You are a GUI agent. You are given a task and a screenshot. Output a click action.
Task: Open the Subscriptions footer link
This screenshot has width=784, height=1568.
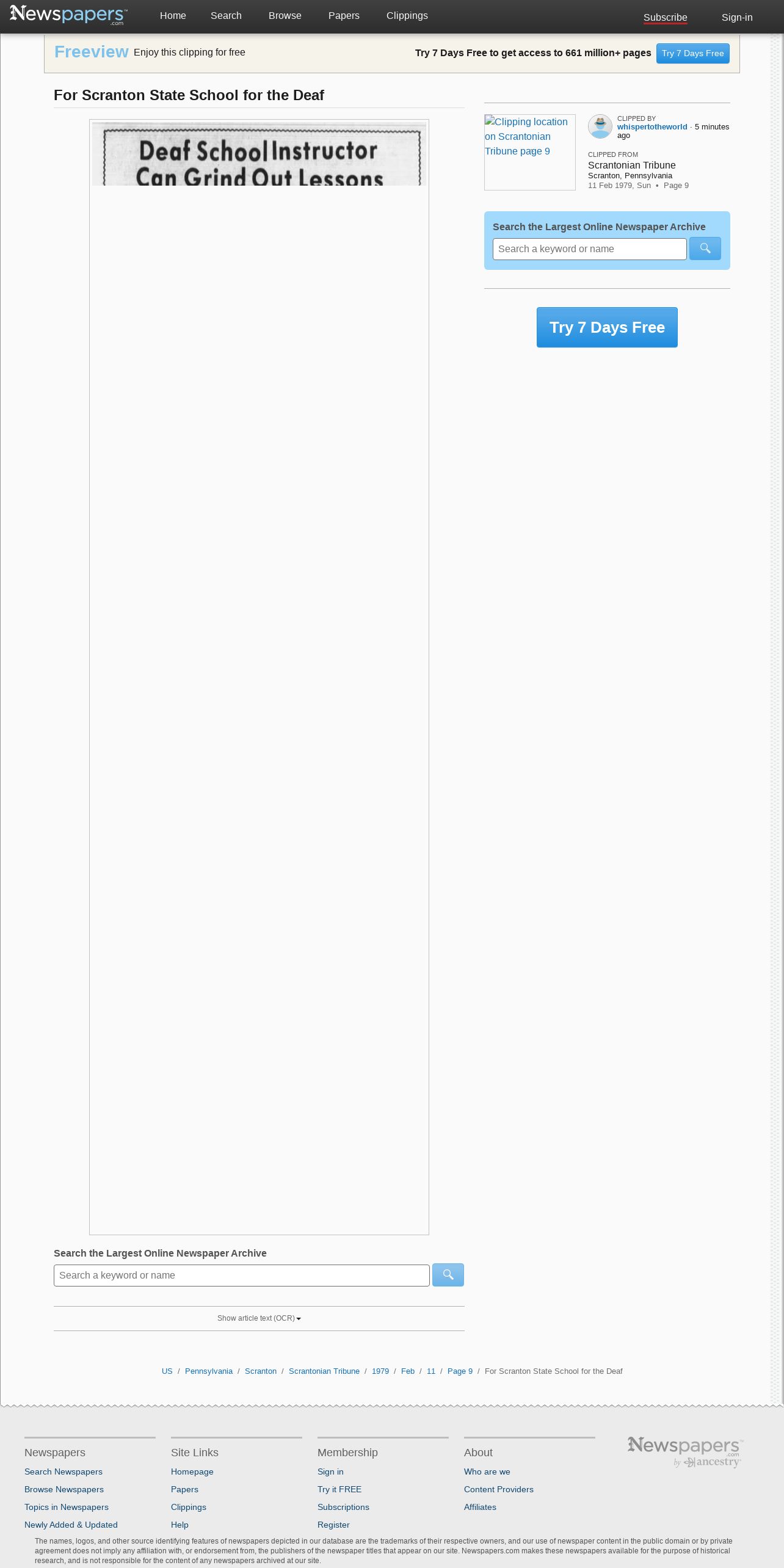[x=343, y=1507]
